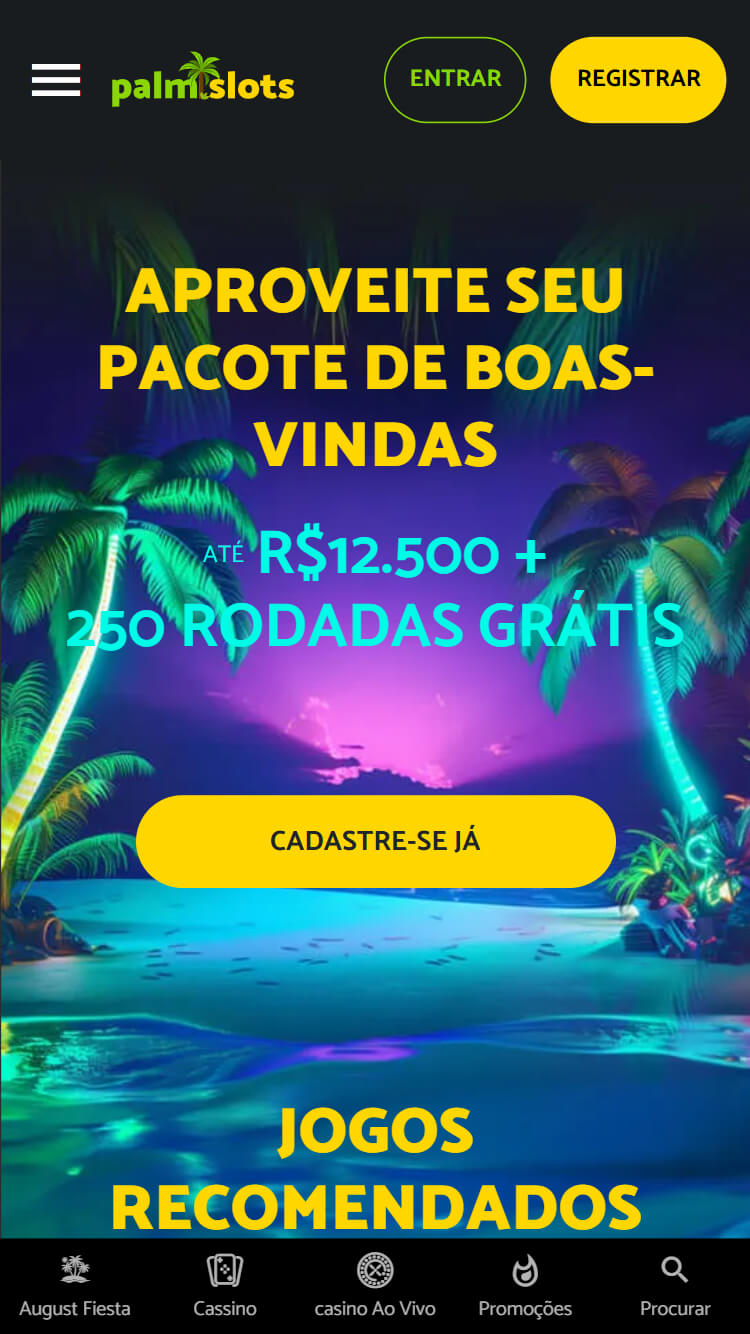Go to casino Ao Vivo
This screenshot has height=1334, width=750.
click(x=375, y=1286)
